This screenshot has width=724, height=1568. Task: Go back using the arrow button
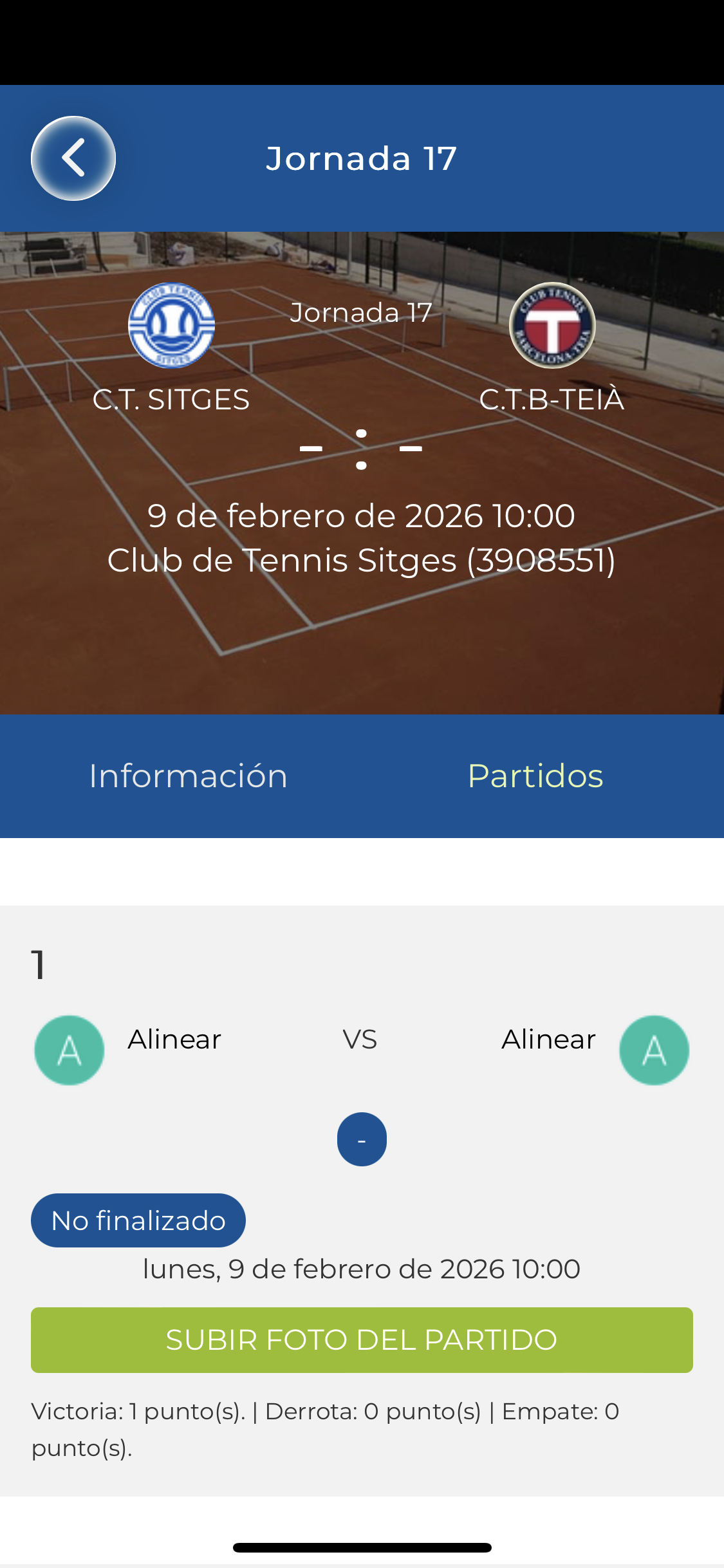(x=73, y=158)
